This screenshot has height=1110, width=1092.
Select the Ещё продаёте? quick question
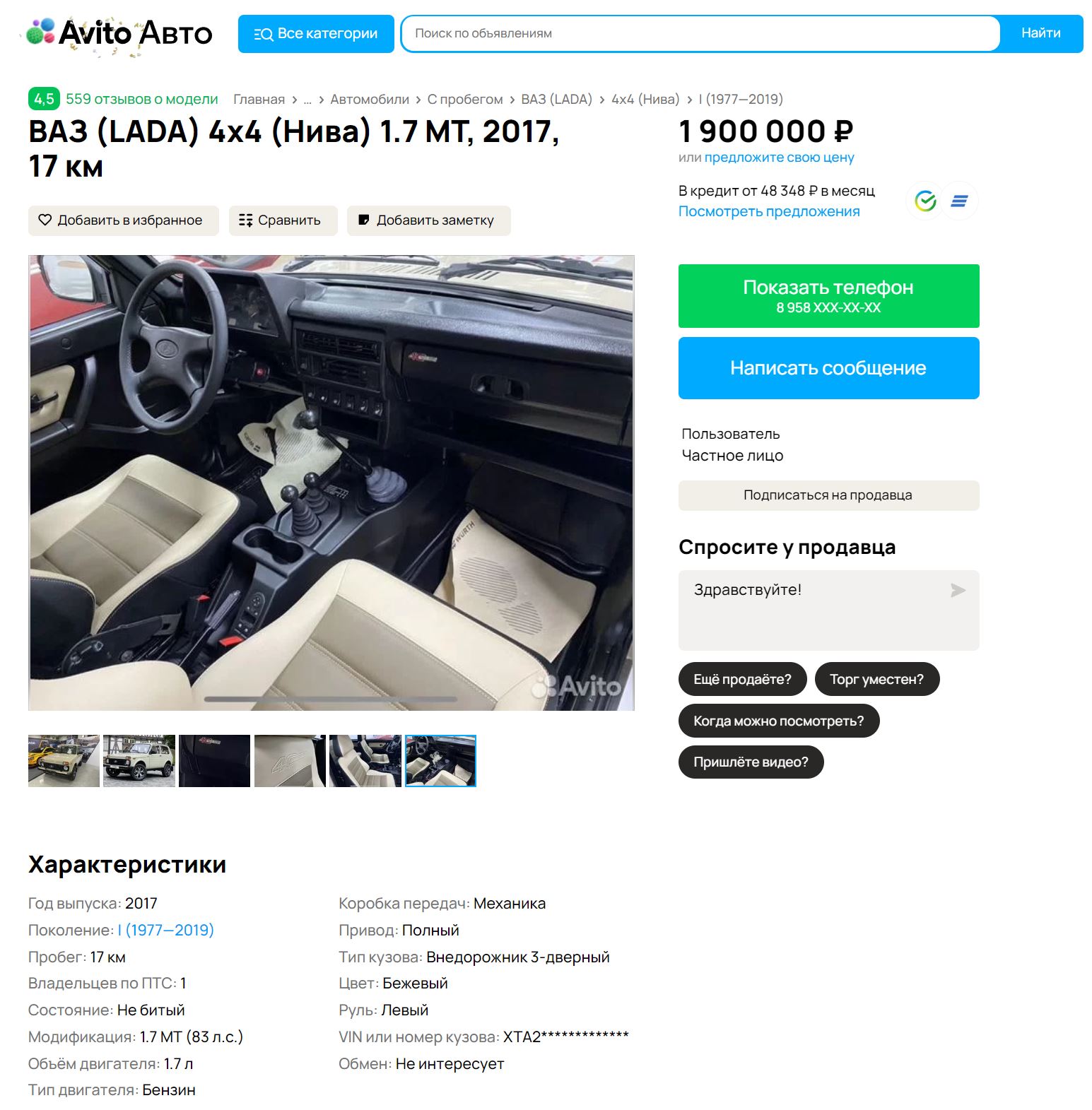point(742,679)
